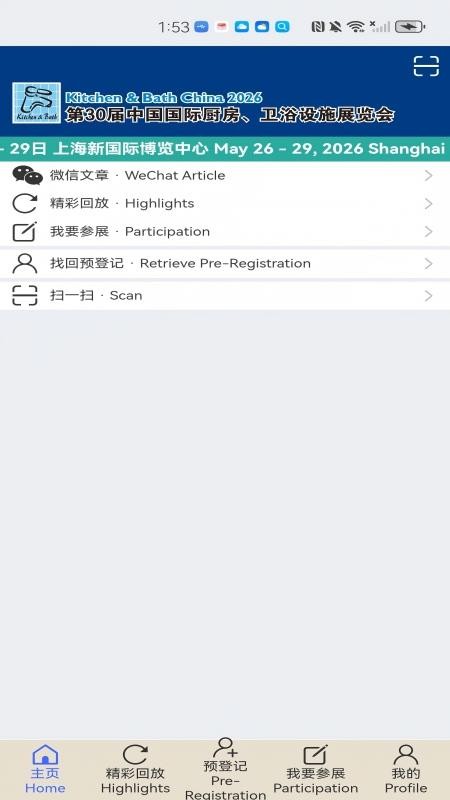Switch to the Highlights tab

coord(135,770)
